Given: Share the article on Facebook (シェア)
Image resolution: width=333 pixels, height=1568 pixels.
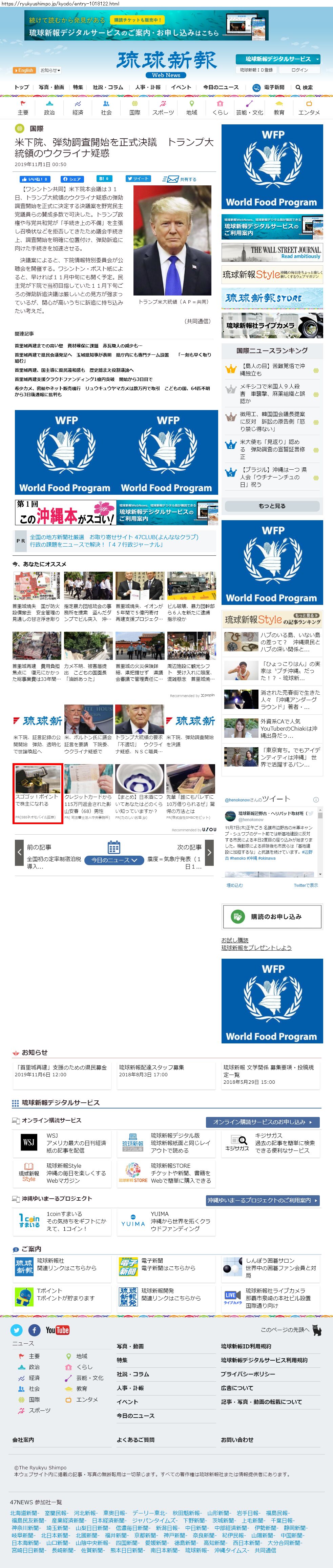Looking at the screenshot, I should coord(72,179).
